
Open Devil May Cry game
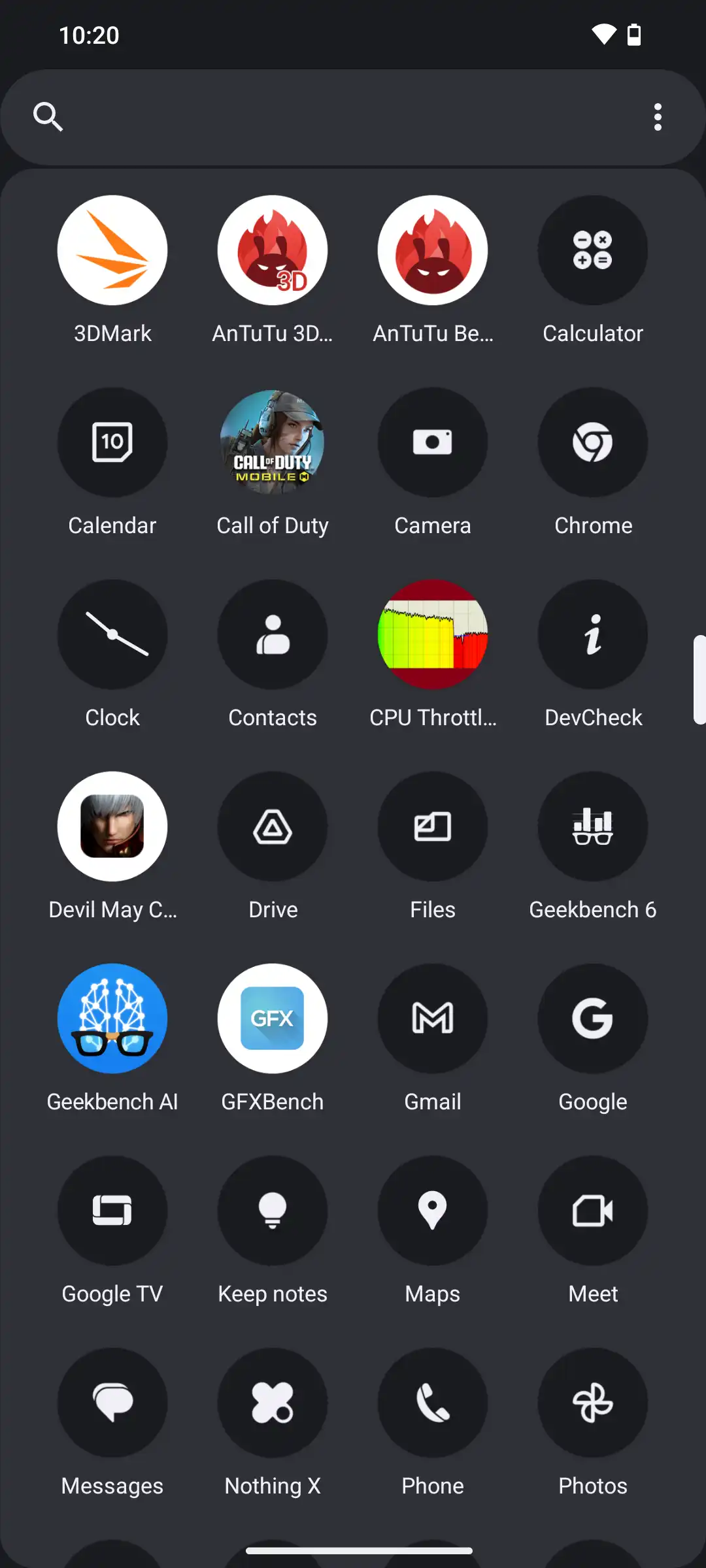pyautogui.click(x=112, y=826)
